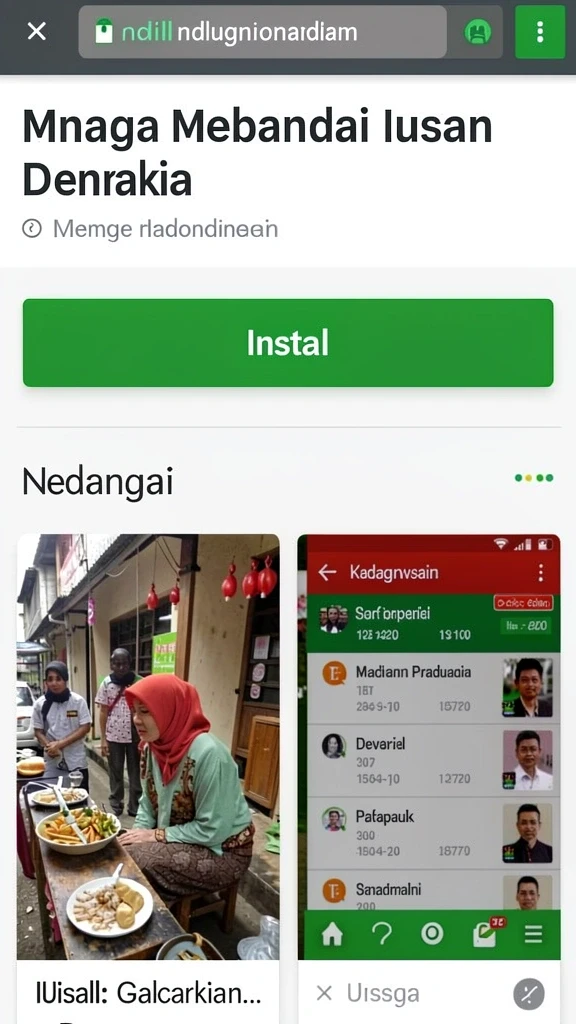Tap the grey round icon beside Uissga
The width and height of the screenshot is (576, 1024).
pos(529,994)
